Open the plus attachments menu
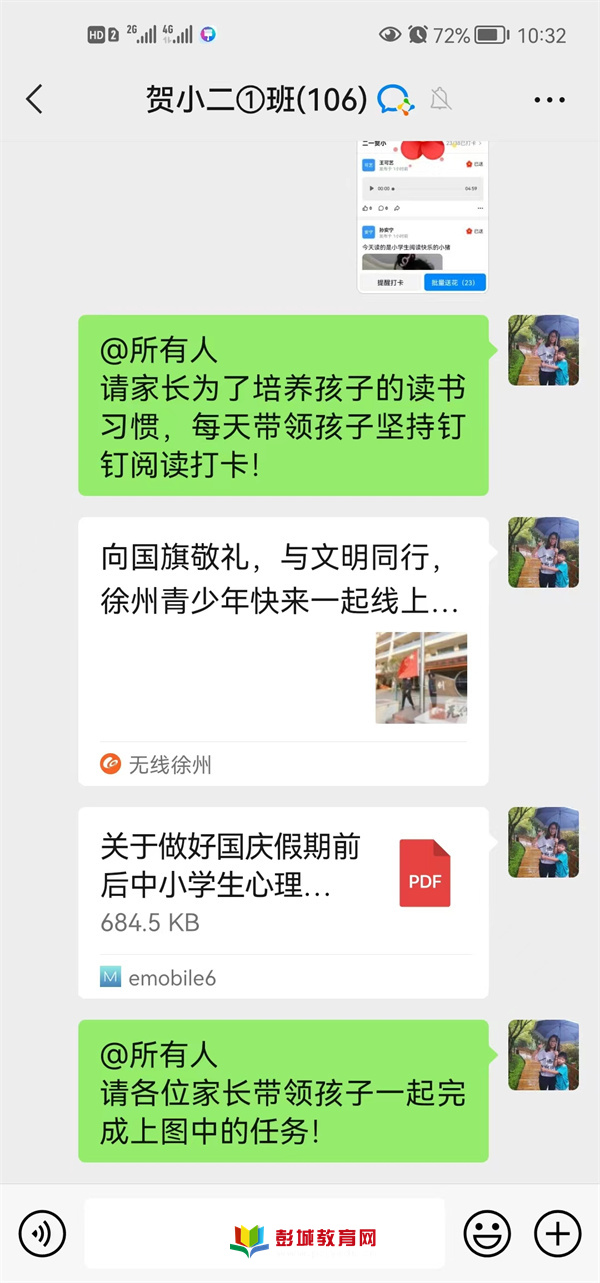Viewport: 600px width, 1283px height. [x=557, y=1232]
